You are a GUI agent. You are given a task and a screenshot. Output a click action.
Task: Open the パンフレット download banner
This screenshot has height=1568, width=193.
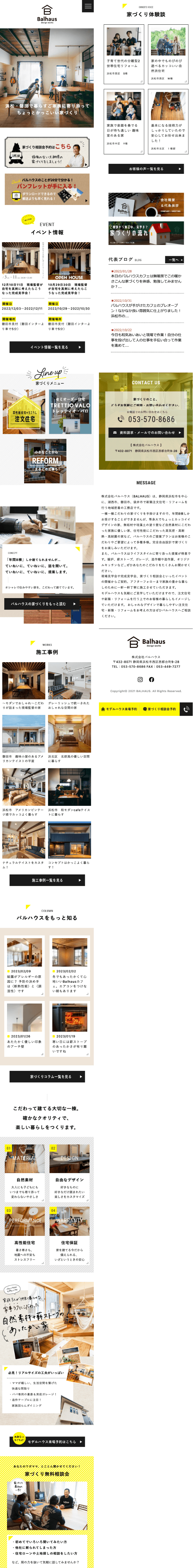click(x=47, y=189)
